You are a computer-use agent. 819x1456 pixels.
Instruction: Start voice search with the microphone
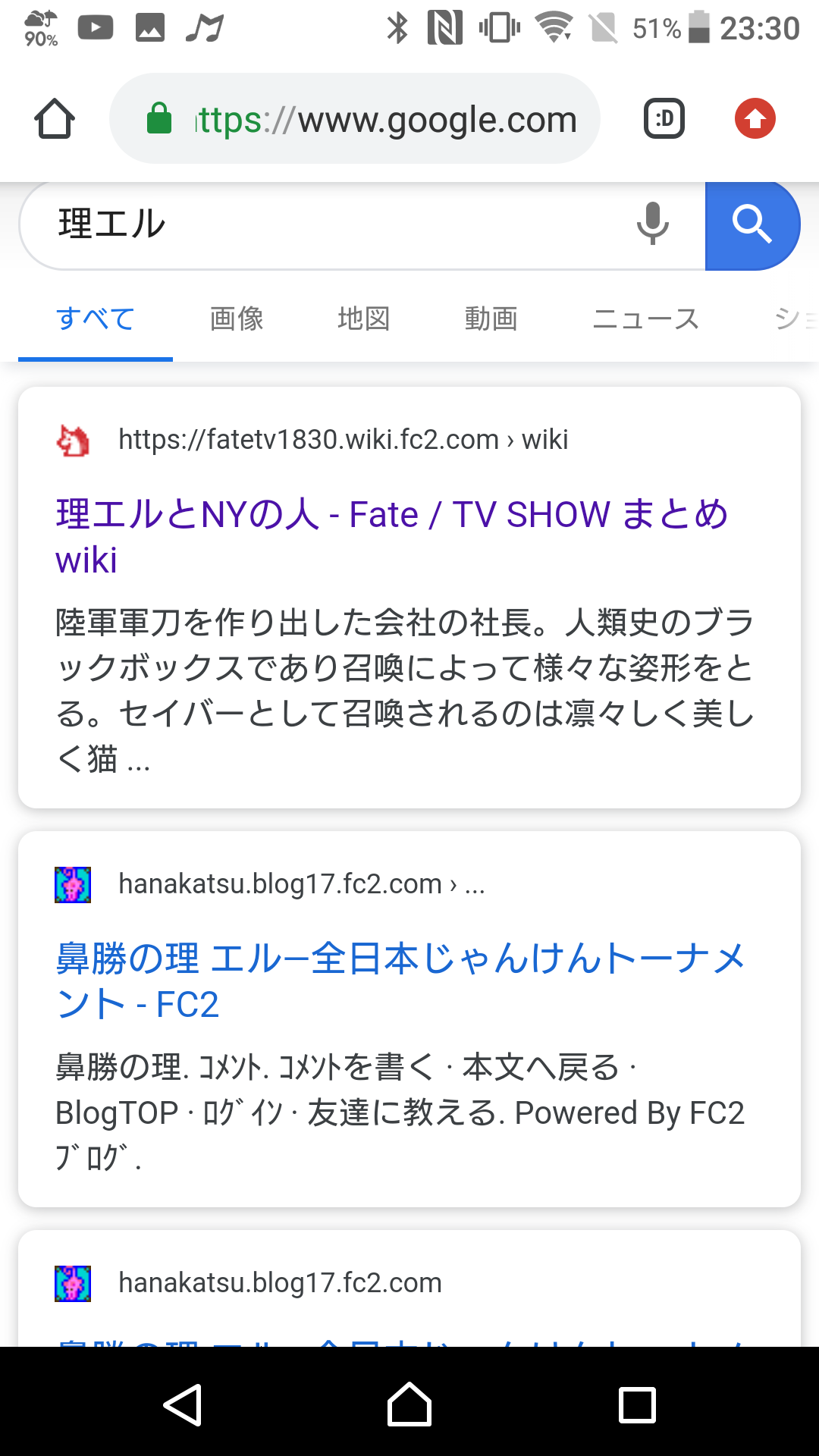tap(652, 224)
